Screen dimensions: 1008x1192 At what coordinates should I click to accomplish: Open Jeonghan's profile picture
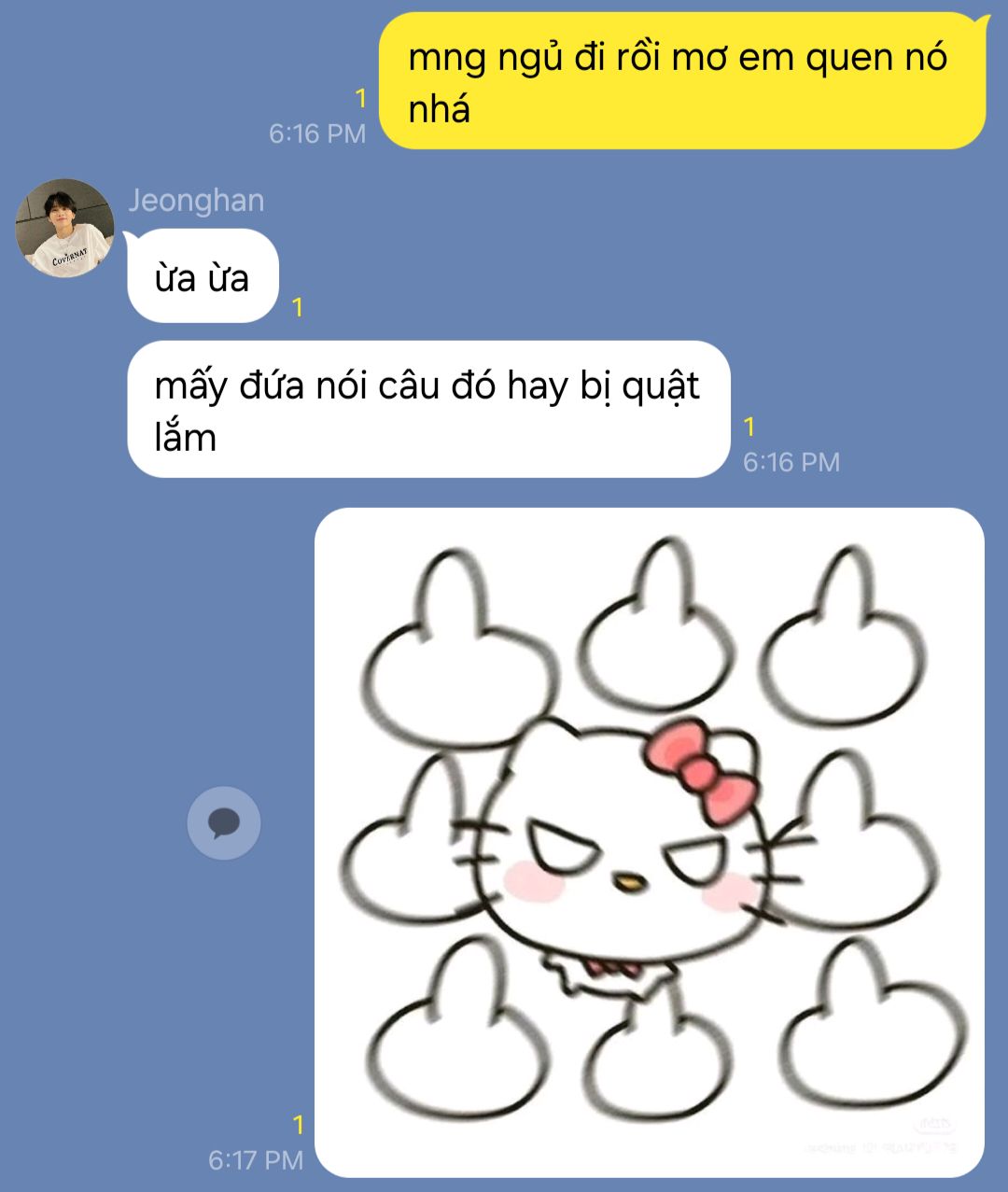coord(64,228)
